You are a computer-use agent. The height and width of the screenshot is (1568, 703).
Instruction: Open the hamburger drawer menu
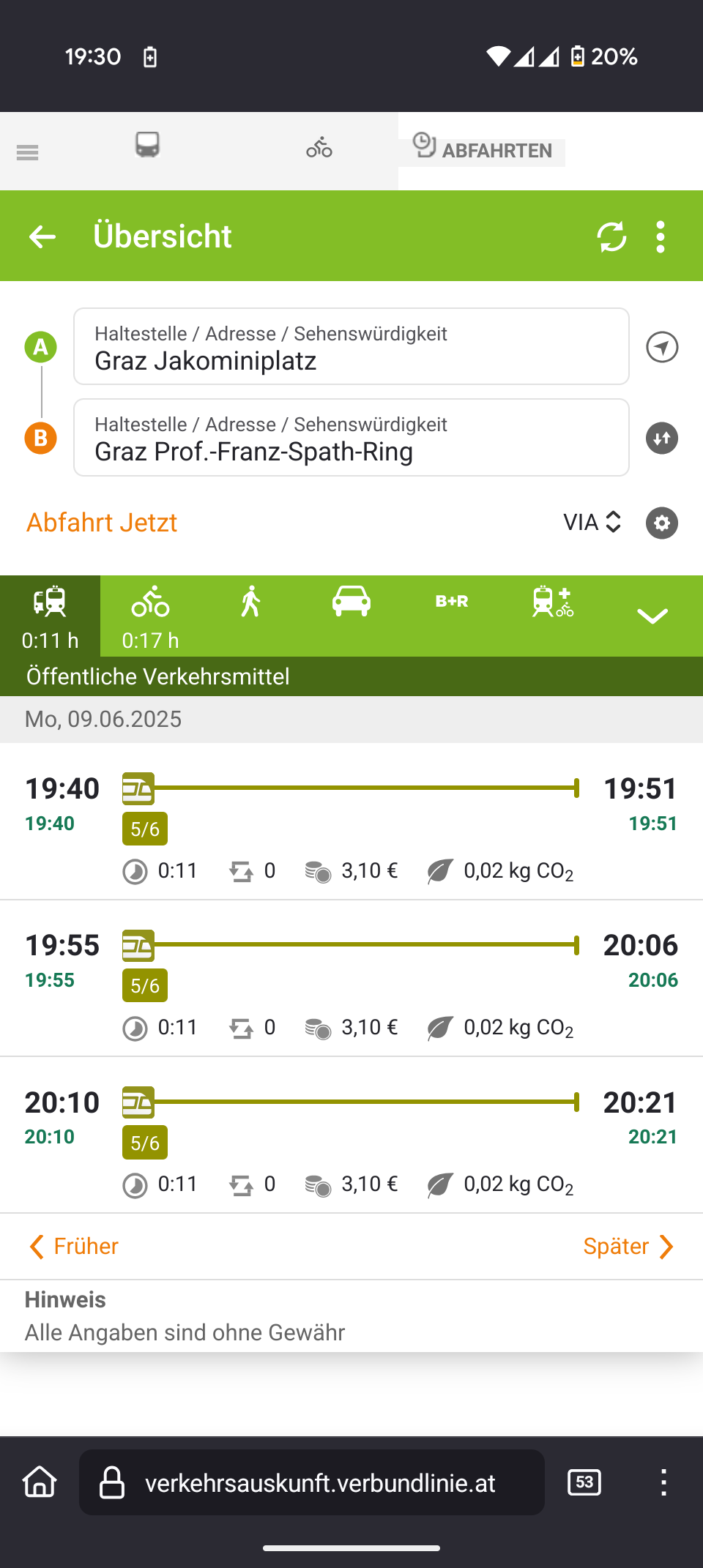28,152
